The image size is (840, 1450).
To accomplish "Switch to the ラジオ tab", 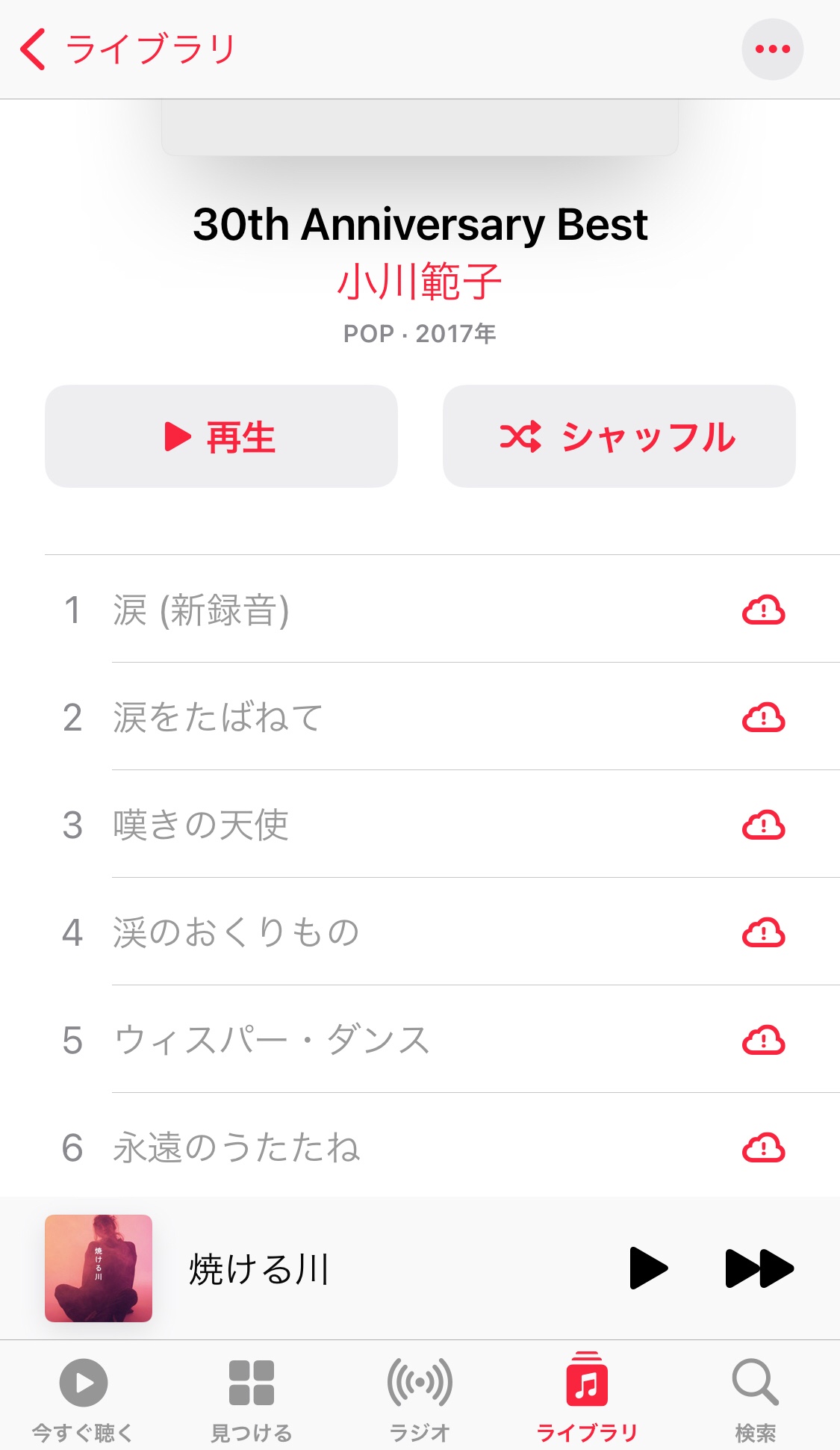I will (420, 1397).
